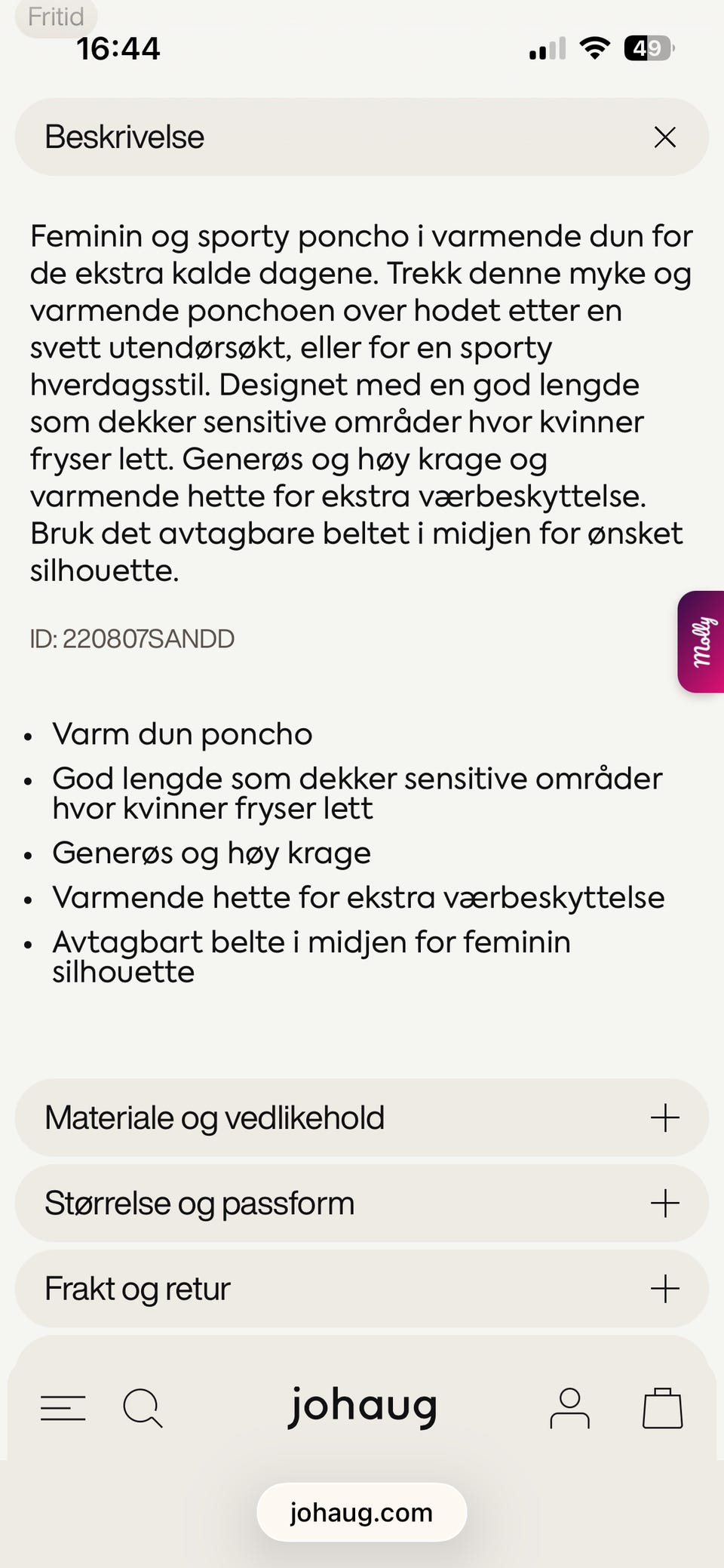Open the johaug.com address bar
This screenshot has width=724, height=1568.
[x=362, y=1511]
